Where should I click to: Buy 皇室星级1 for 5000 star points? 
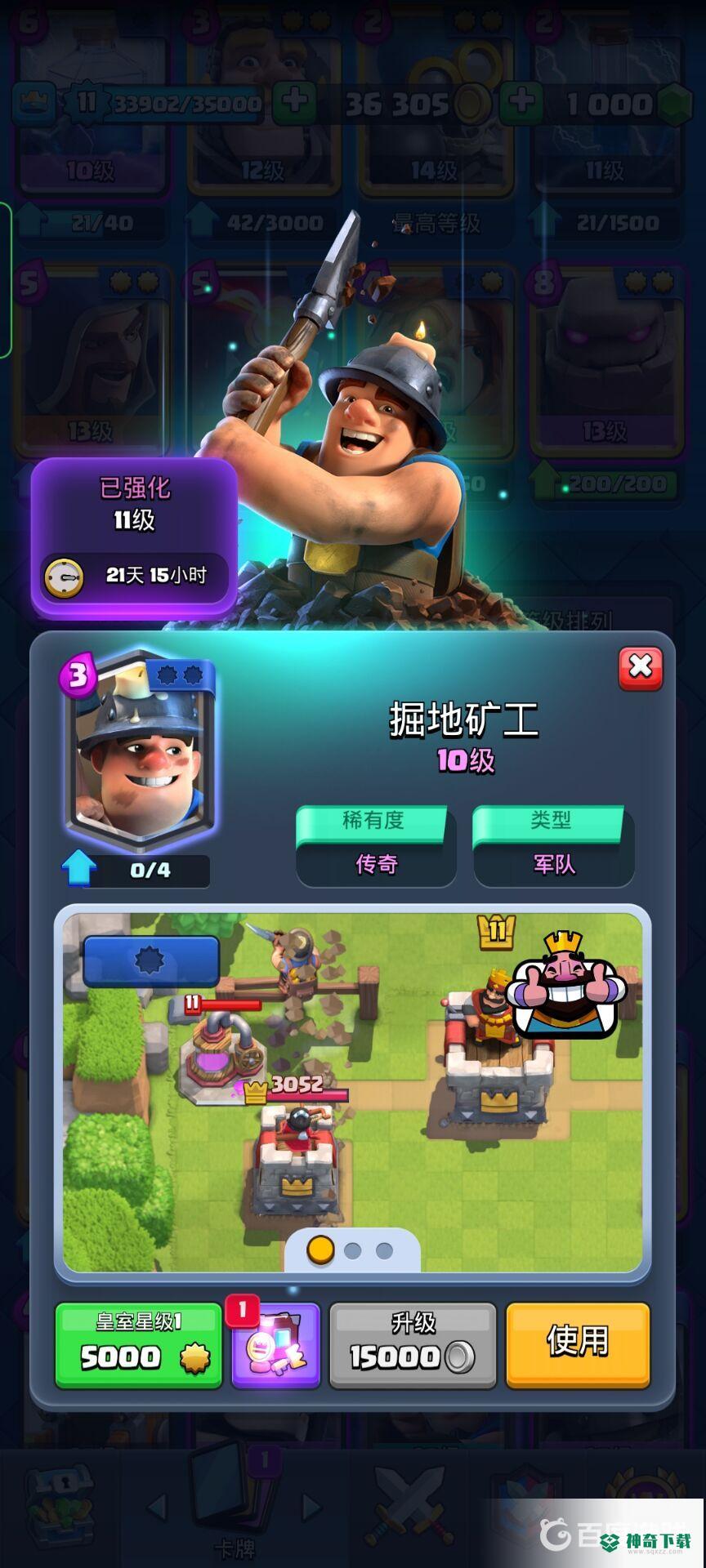[x=139, y=1345]
